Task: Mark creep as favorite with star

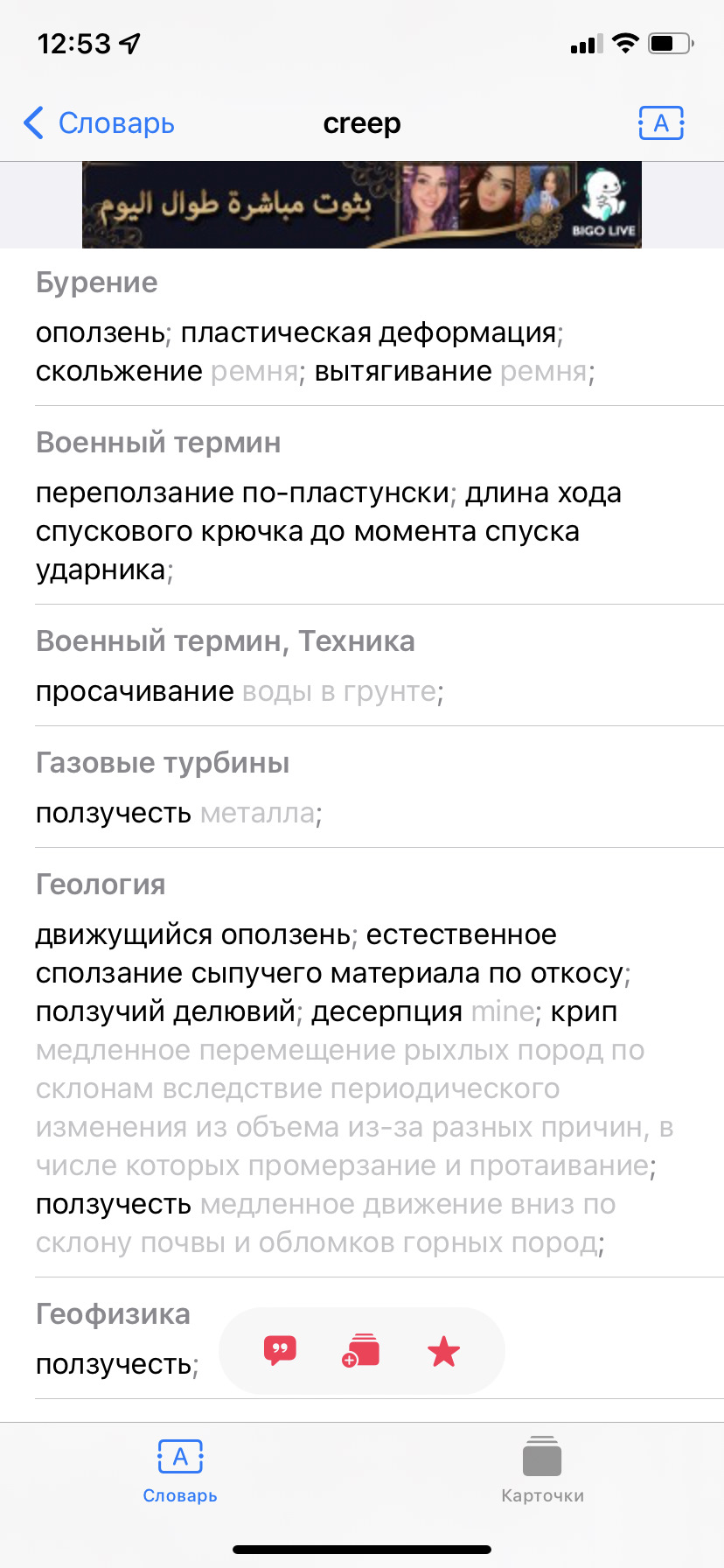Action: 443,1351
